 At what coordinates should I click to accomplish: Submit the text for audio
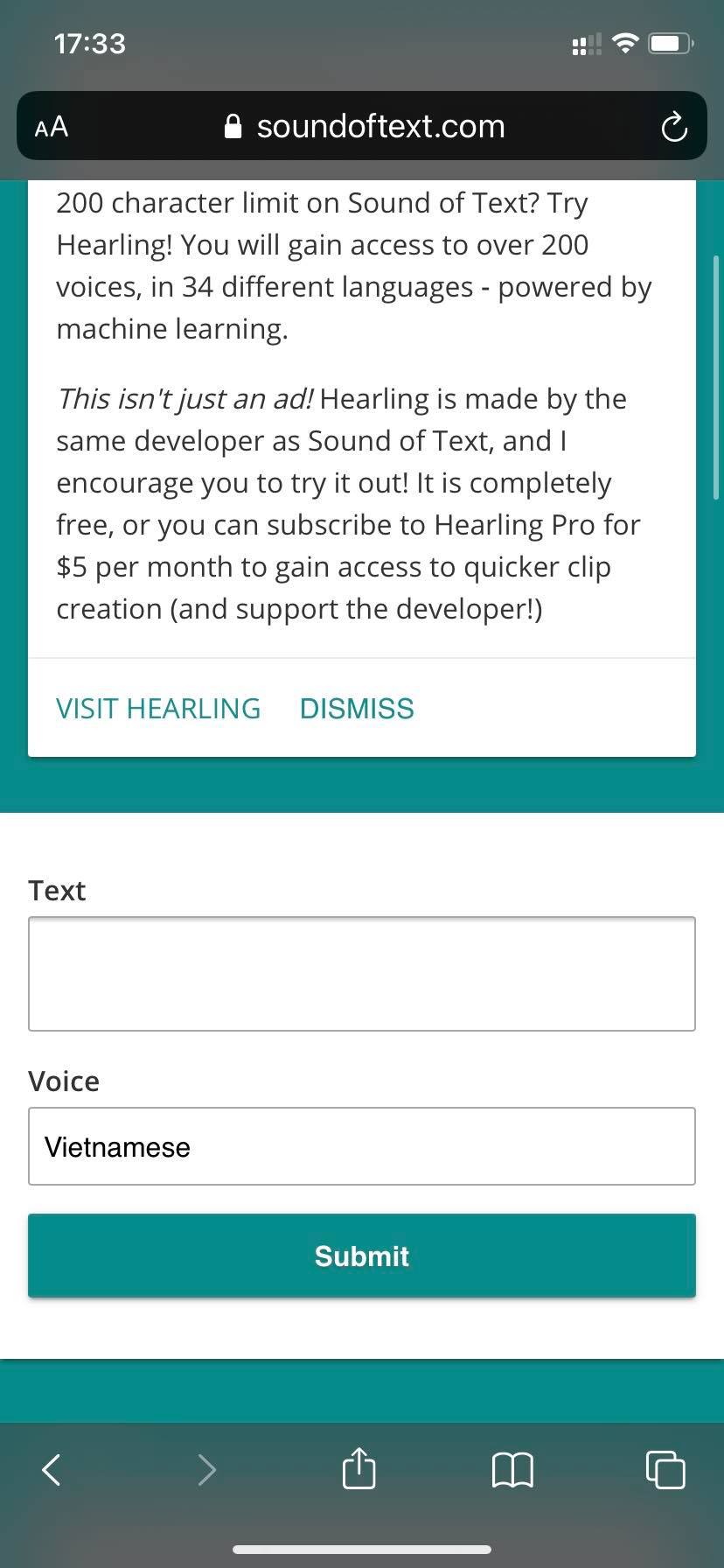[362, 1256]
